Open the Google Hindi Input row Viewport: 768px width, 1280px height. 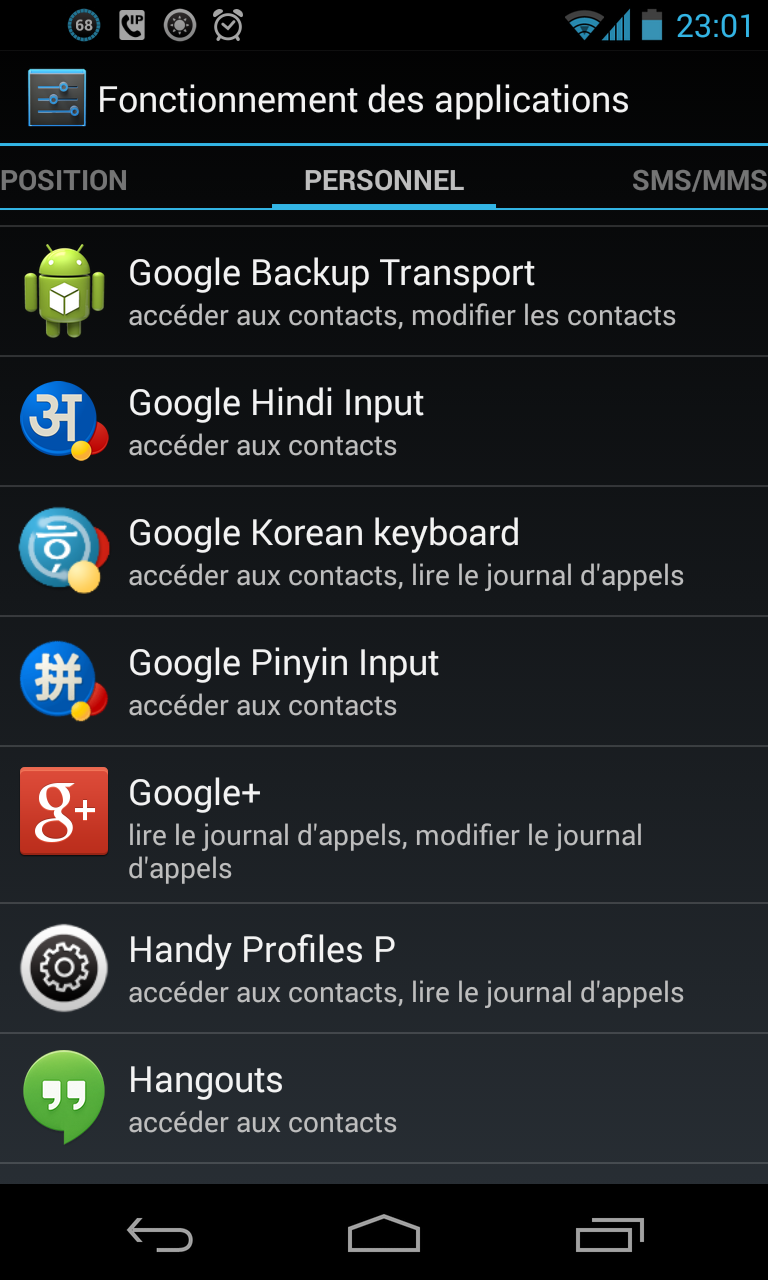384,421
